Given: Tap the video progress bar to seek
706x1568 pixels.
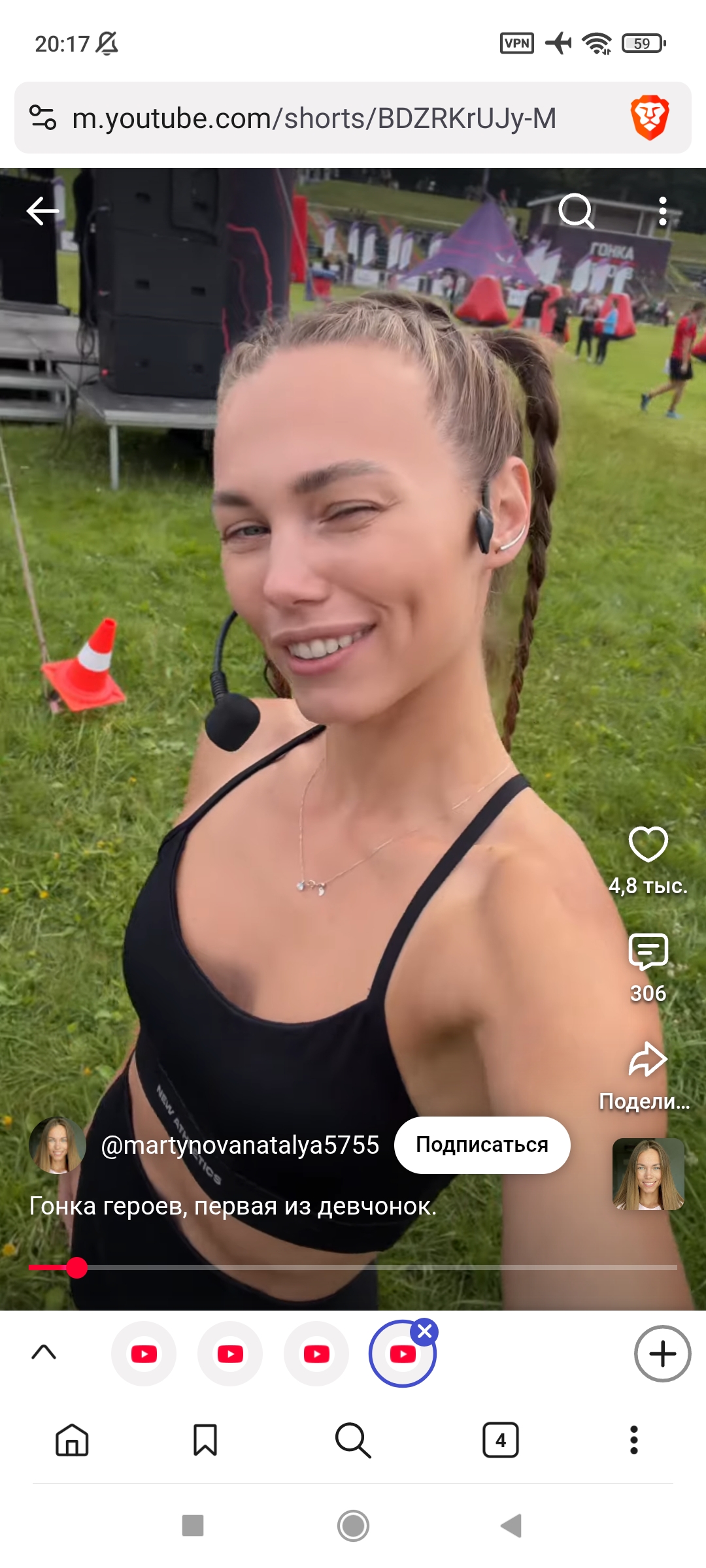Looking at the screenshot, I should click(x=353, y=1267).
